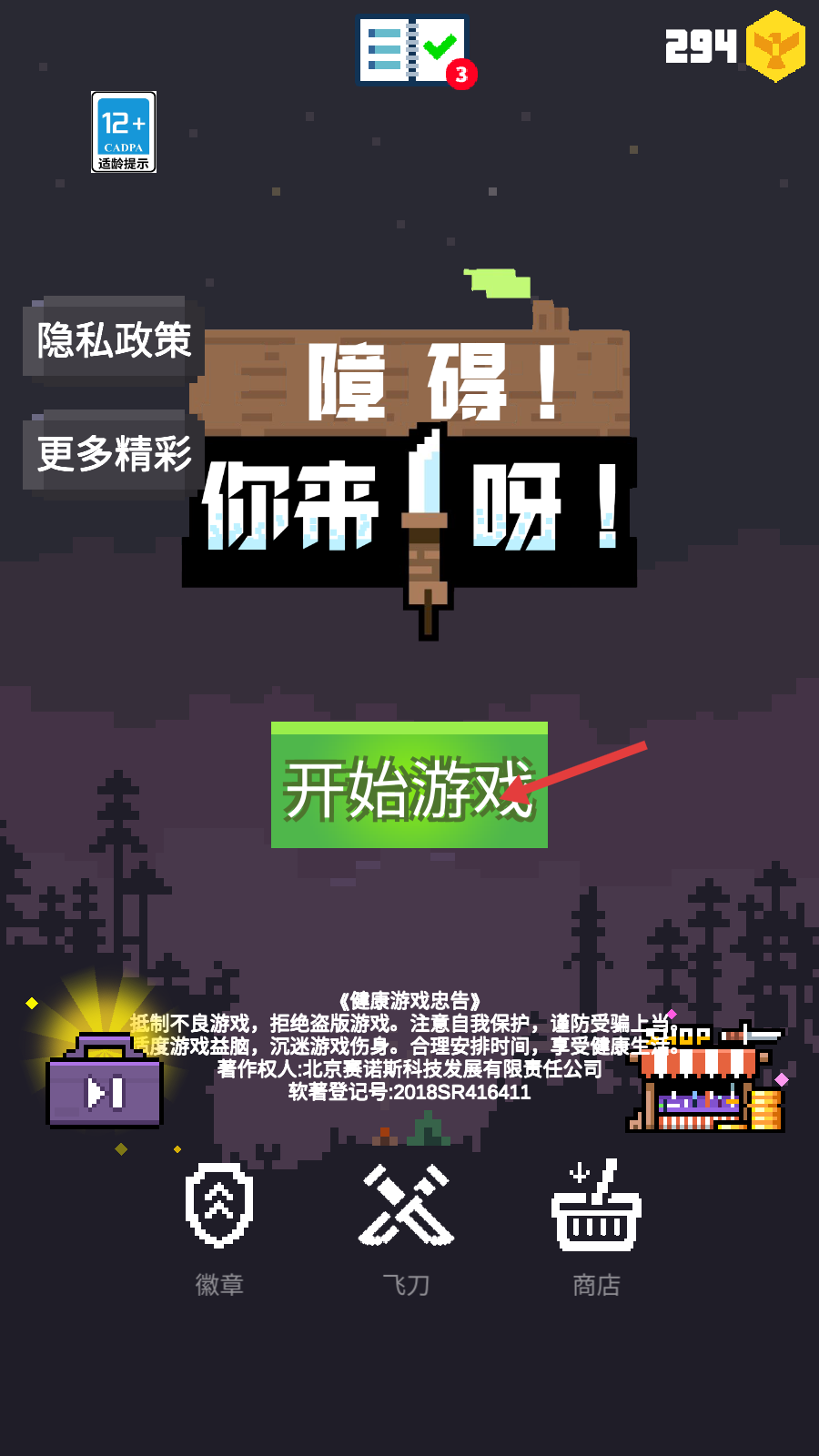Open 更多精彩 for more games
Viewport: 819px width, 1456px height.
point(113,453)
